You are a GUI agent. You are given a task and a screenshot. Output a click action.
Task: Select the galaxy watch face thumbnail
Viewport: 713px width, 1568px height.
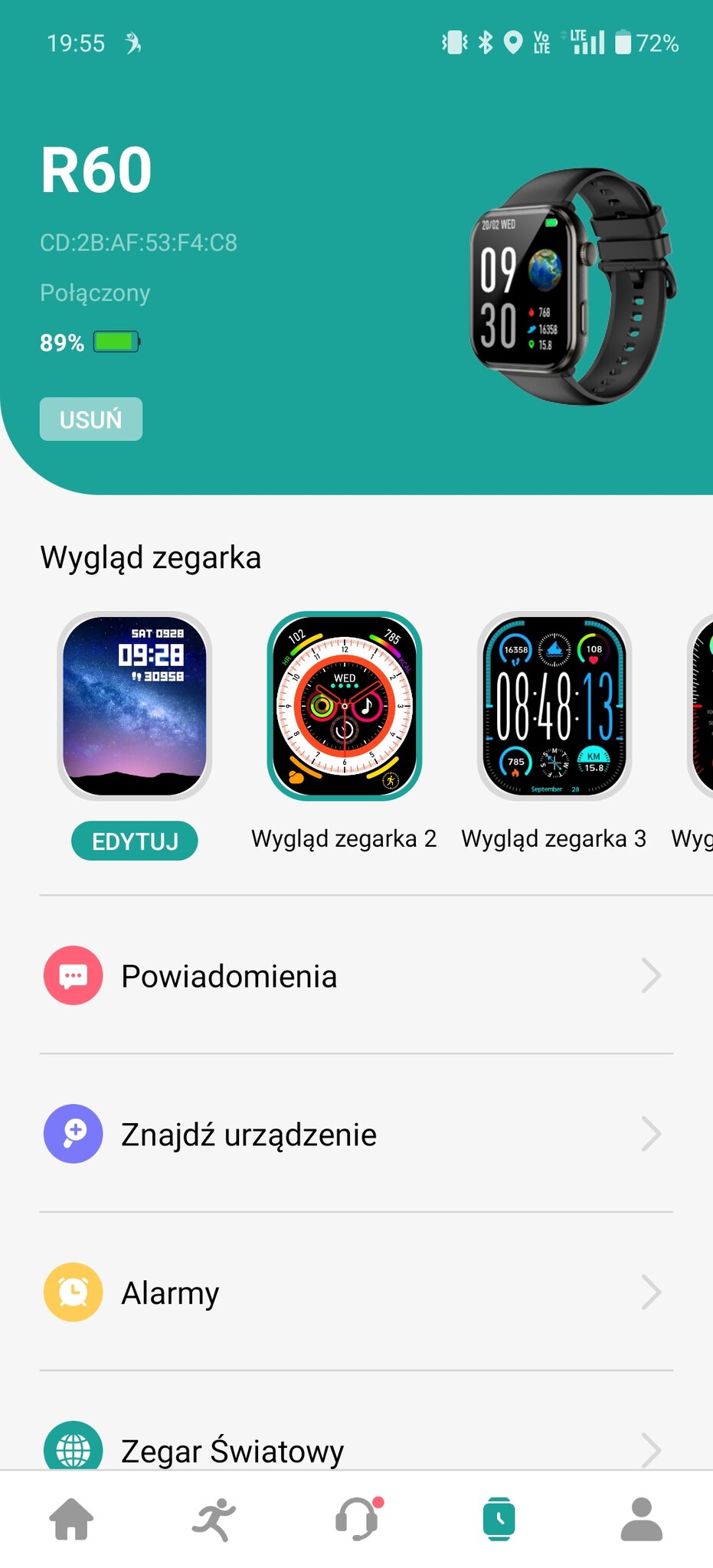click(x=135, y=706)
